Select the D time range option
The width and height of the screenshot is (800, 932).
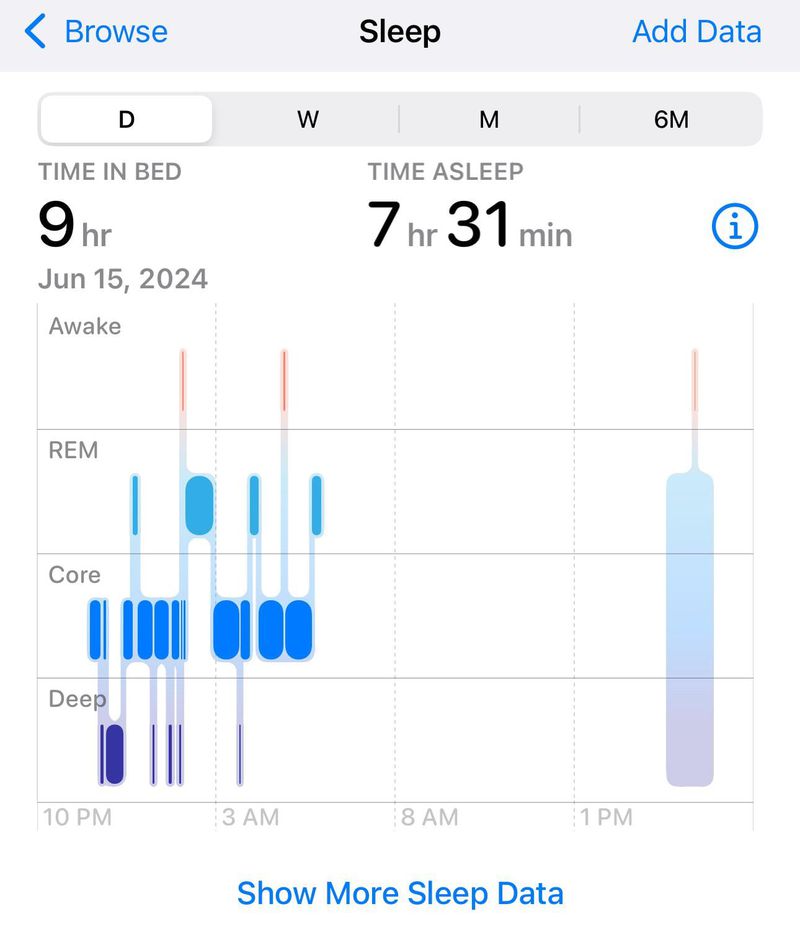pyautogui.click(x=125, y=119)
